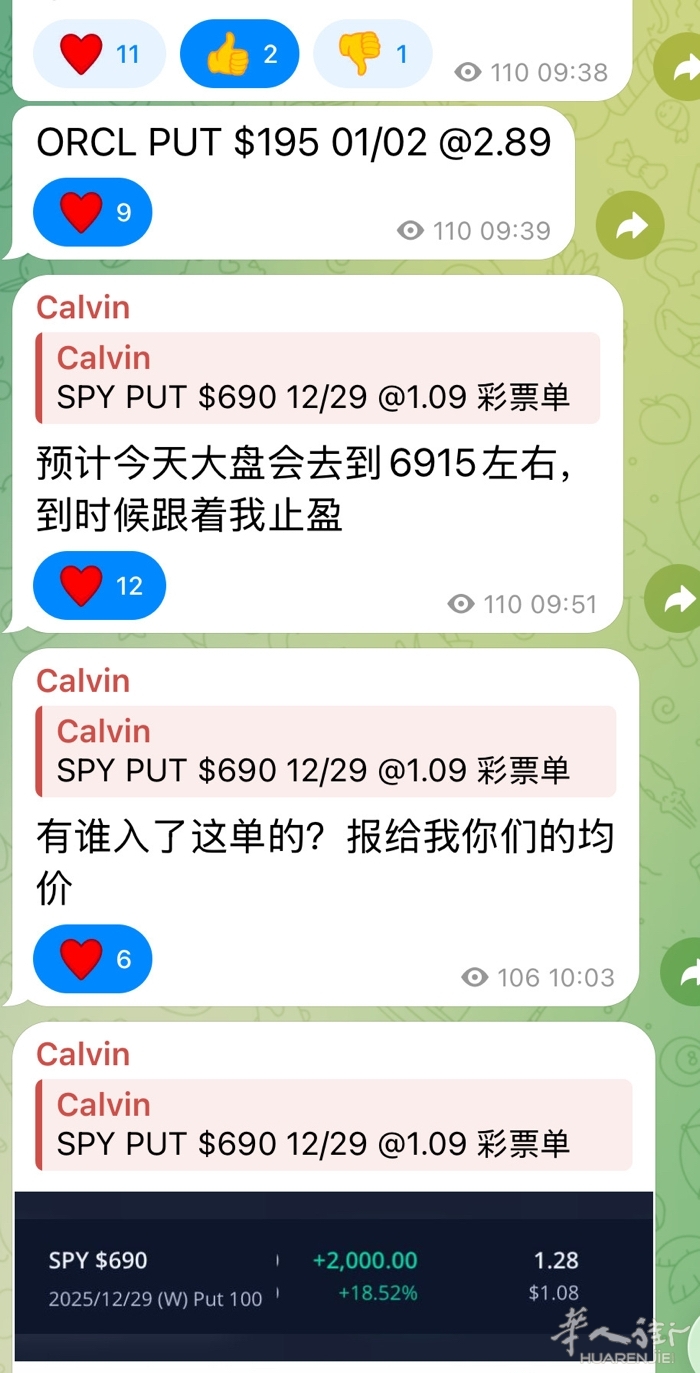Open quoted reply above the 6915 prediction message
This screenshot has width=700, height=1373.
(x=318, y=378)
